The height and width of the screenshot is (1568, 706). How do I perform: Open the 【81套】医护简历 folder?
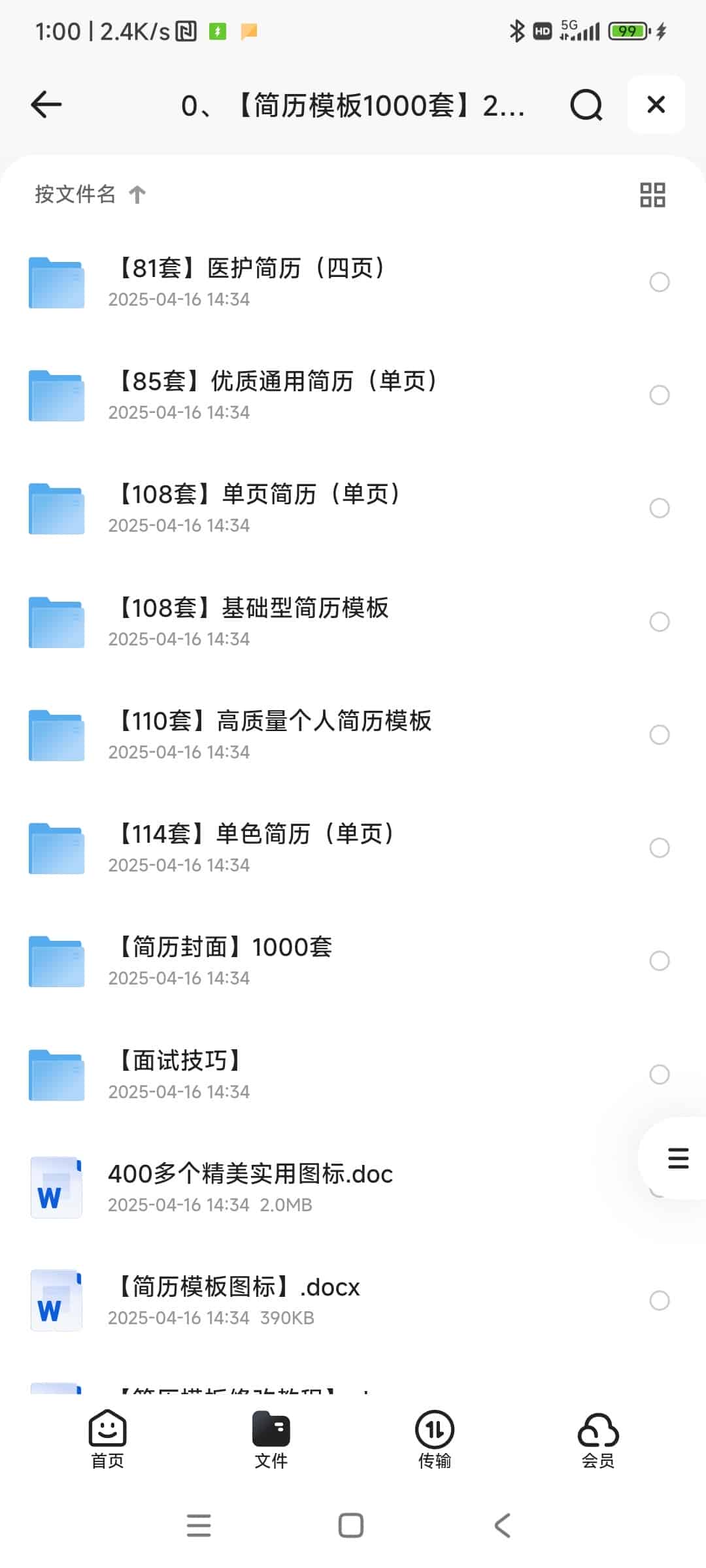coord(252,281)
